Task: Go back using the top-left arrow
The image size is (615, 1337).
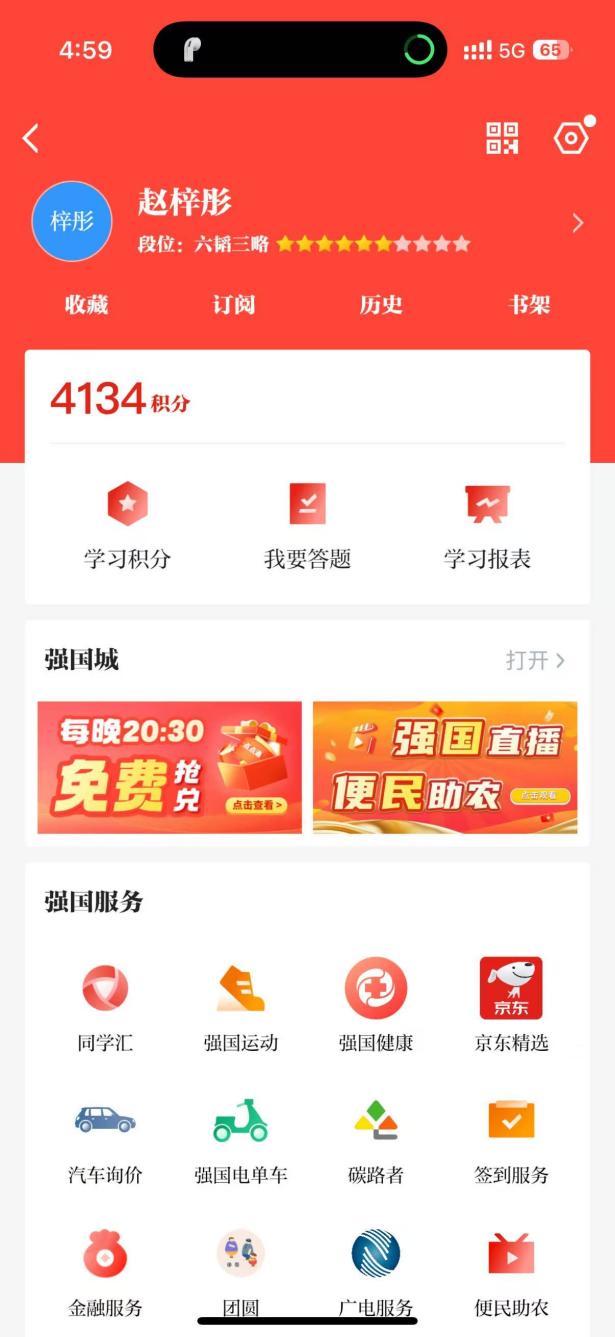Action: (x=31, y=138)
